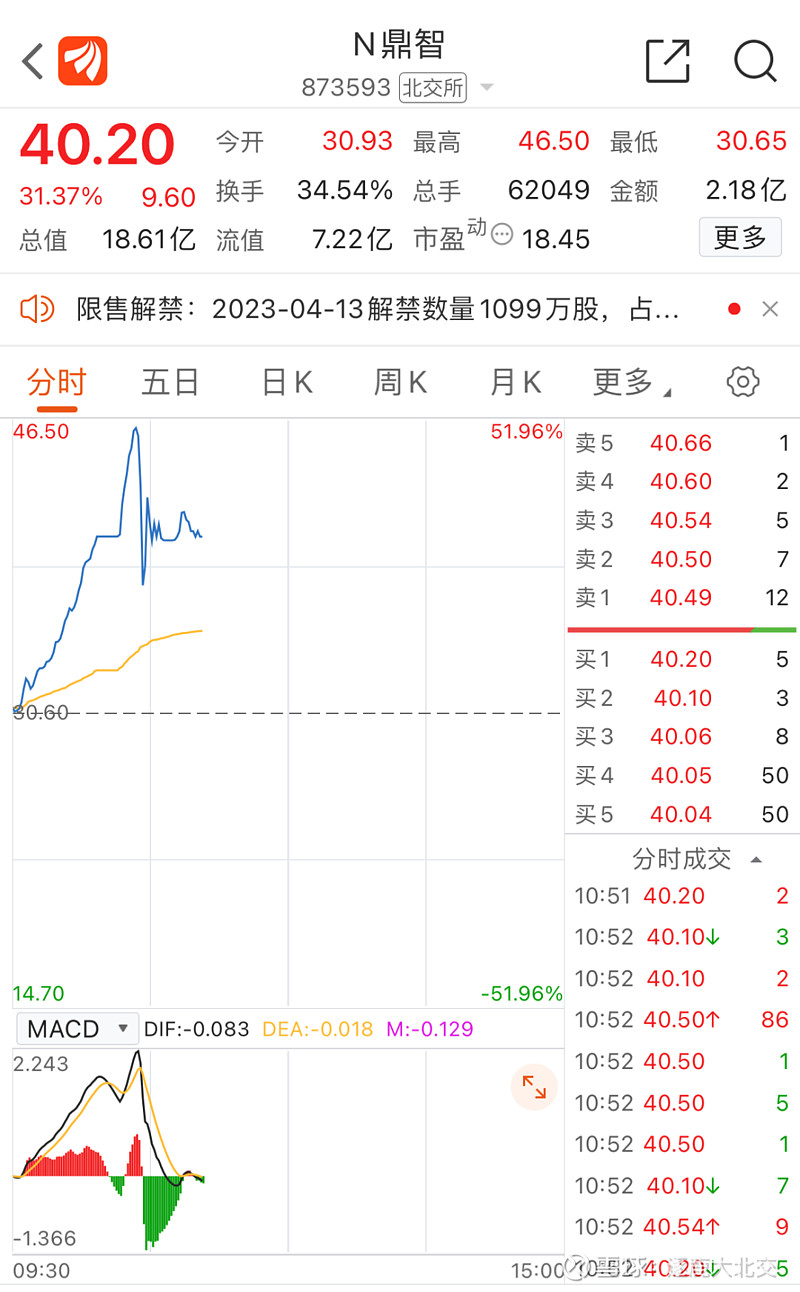Expand the chart to fullscreen
The height and width of the screenshot is (1292, 800).
[x=534, y=1087]
